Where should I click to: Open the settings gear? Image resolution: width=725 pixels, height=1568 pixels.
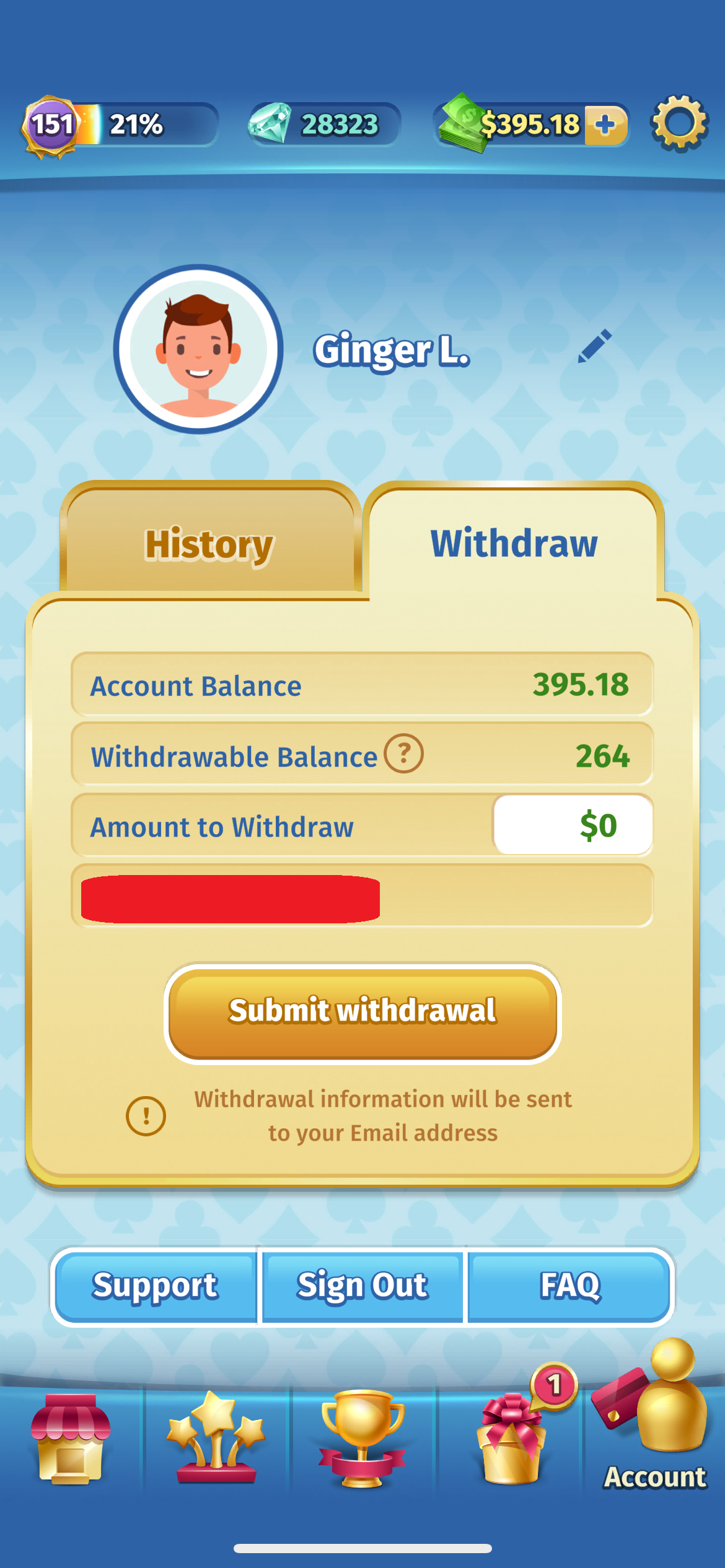(679, 123)
